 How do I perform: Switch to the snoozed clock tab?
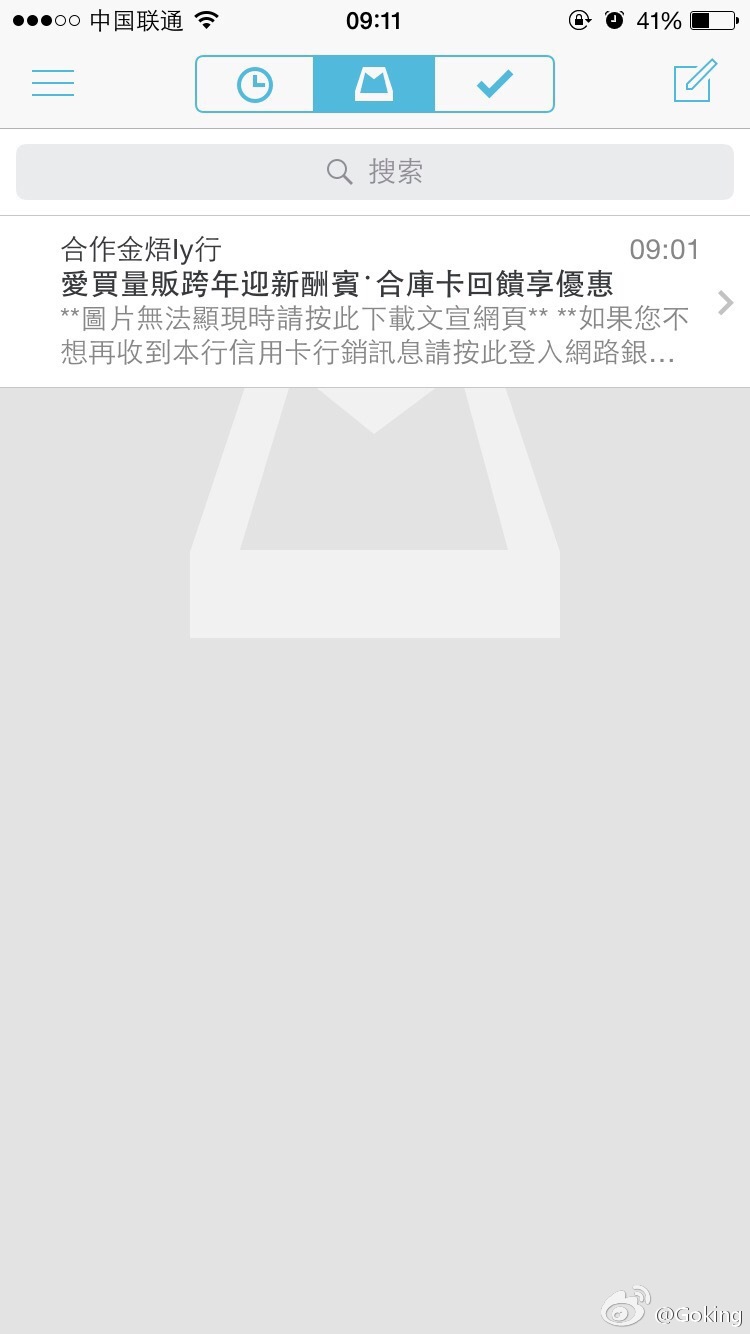(x=255, y=84)
